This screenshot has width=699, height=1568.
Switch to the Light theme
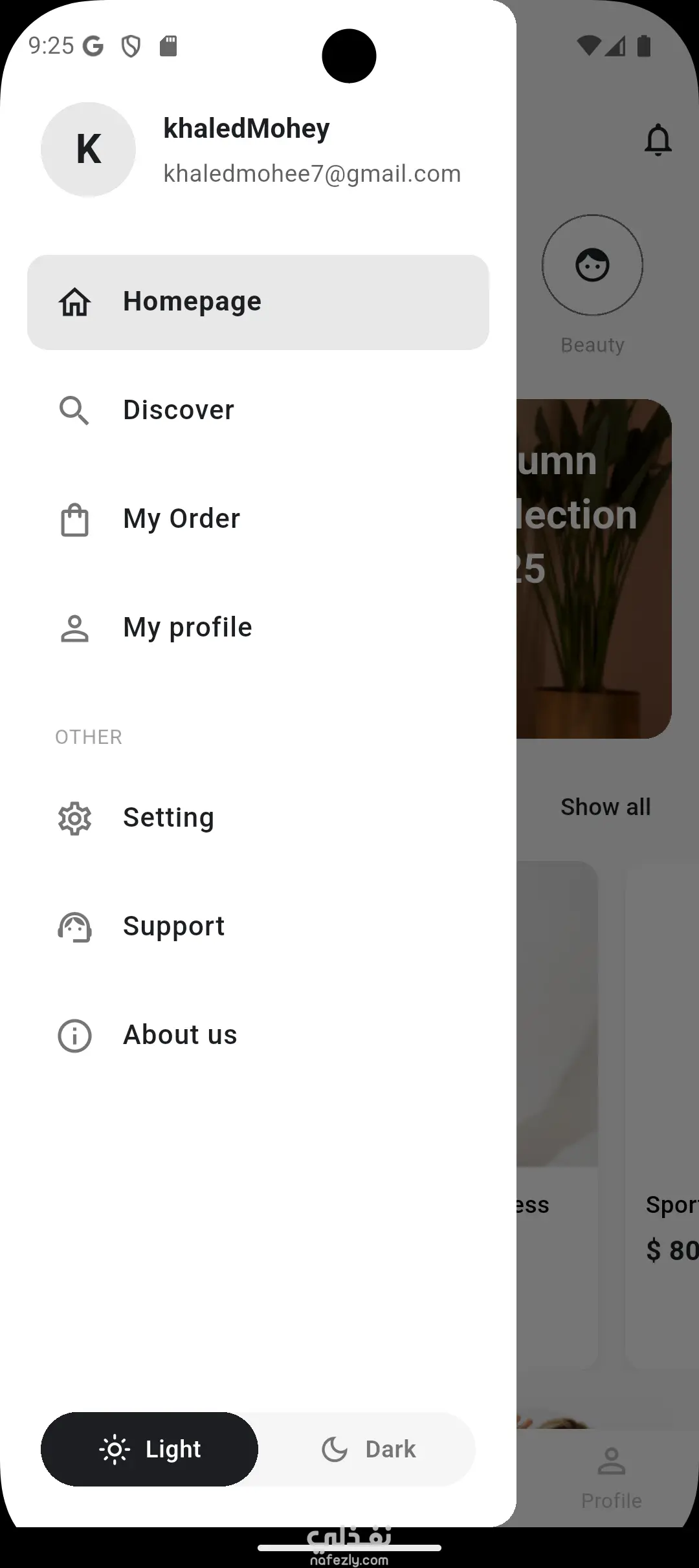tap(150, 1449)
